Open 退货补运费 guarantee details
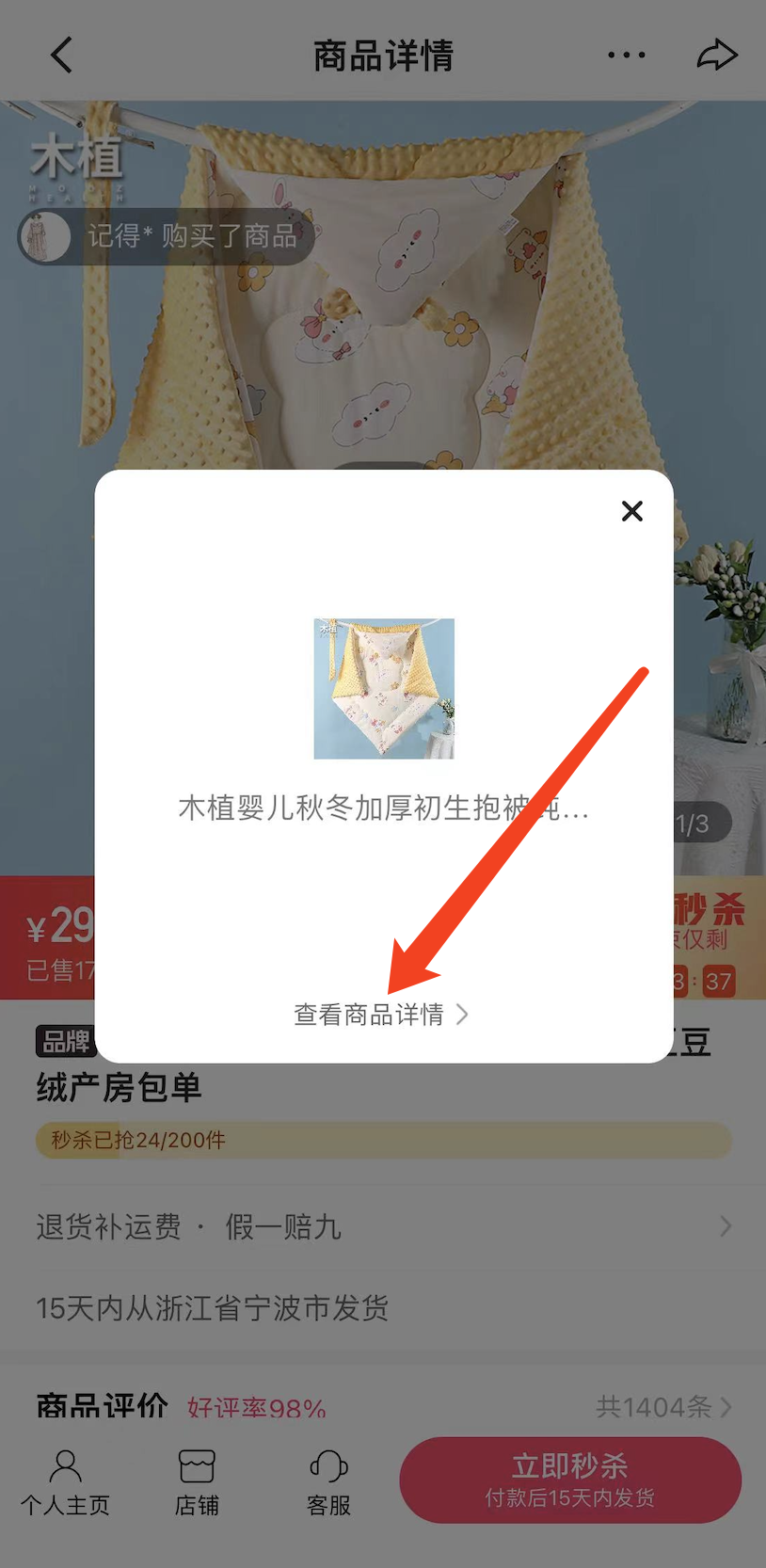Image resolution: width=766 pixels, height=1568 pixels. pyautogui.click(x=383, y=1226)
